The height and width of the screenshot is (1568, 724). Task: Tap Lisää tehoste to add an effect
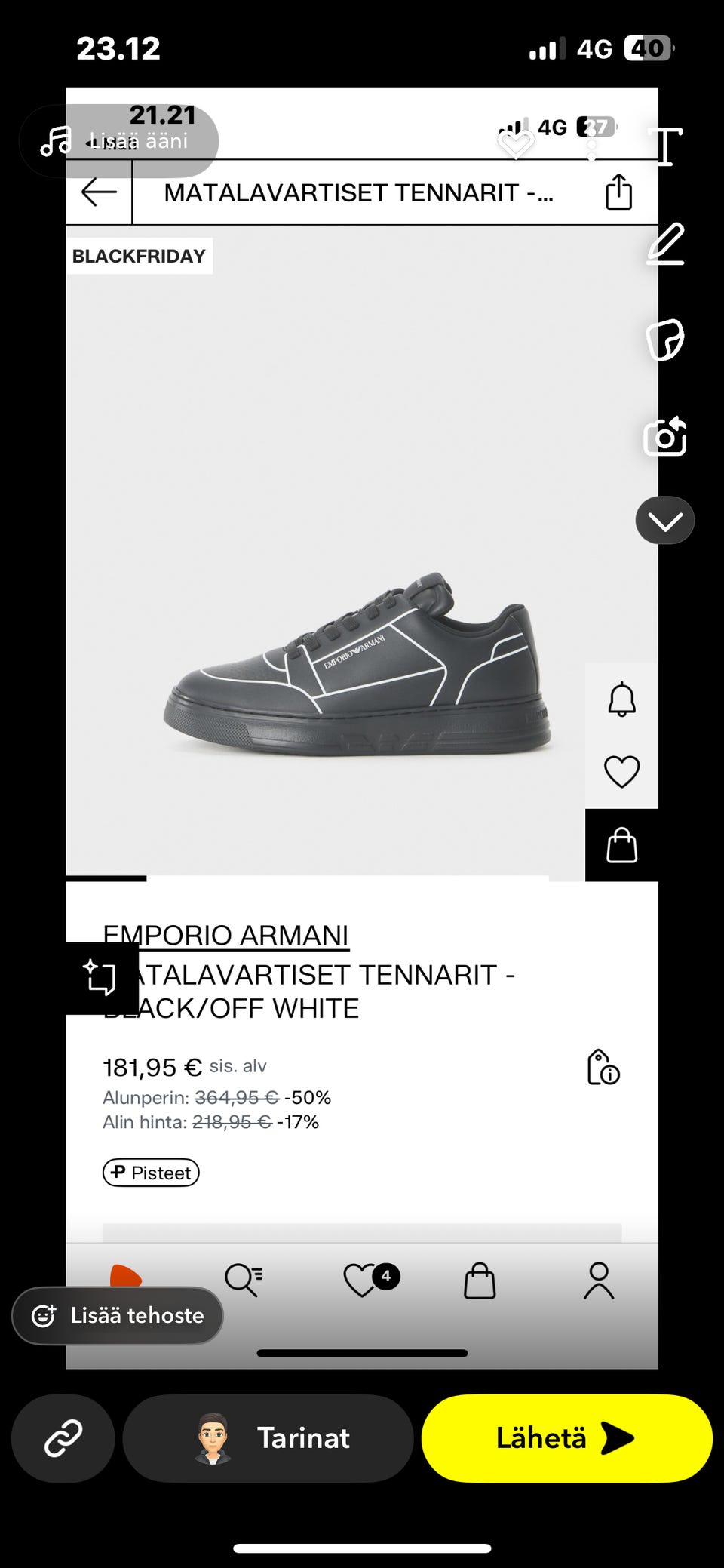(x=118, y=1315)
